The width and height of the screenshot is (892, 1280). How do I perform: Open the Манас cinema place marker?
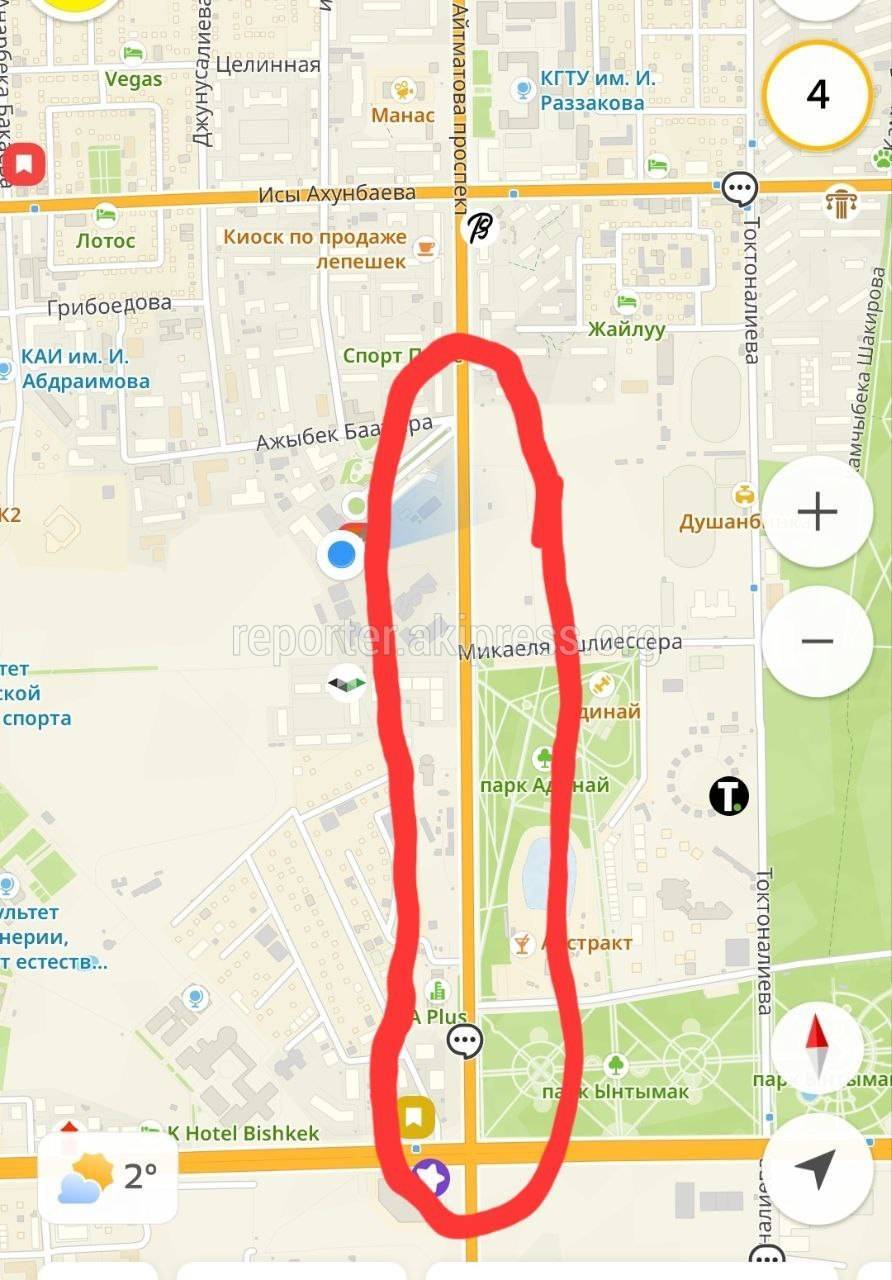(x=403, y=91)
